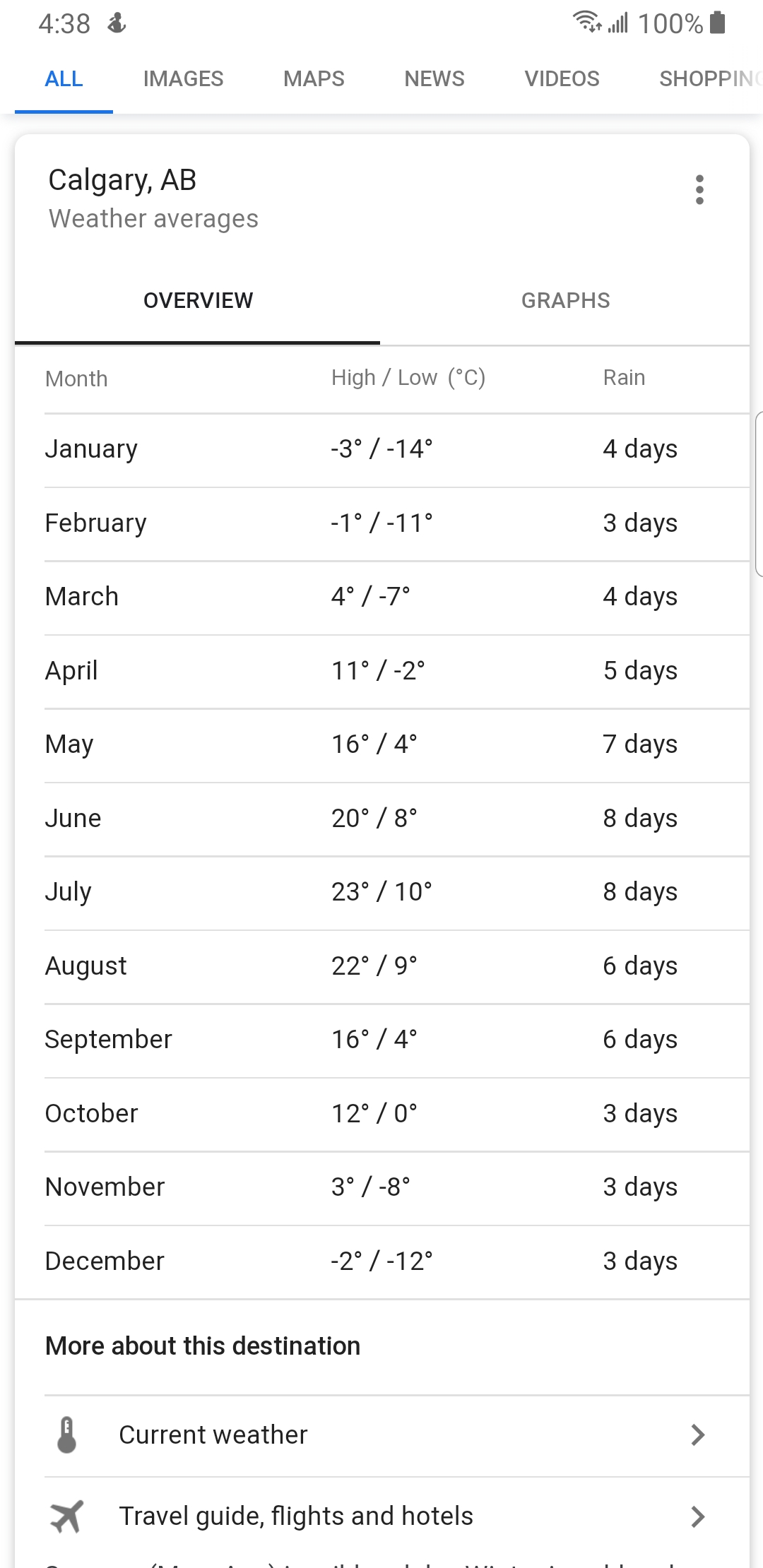Switch to the Images search tab
This screenshot has width=763, height=1568.
pyautogui.click(x=183, y=78)
